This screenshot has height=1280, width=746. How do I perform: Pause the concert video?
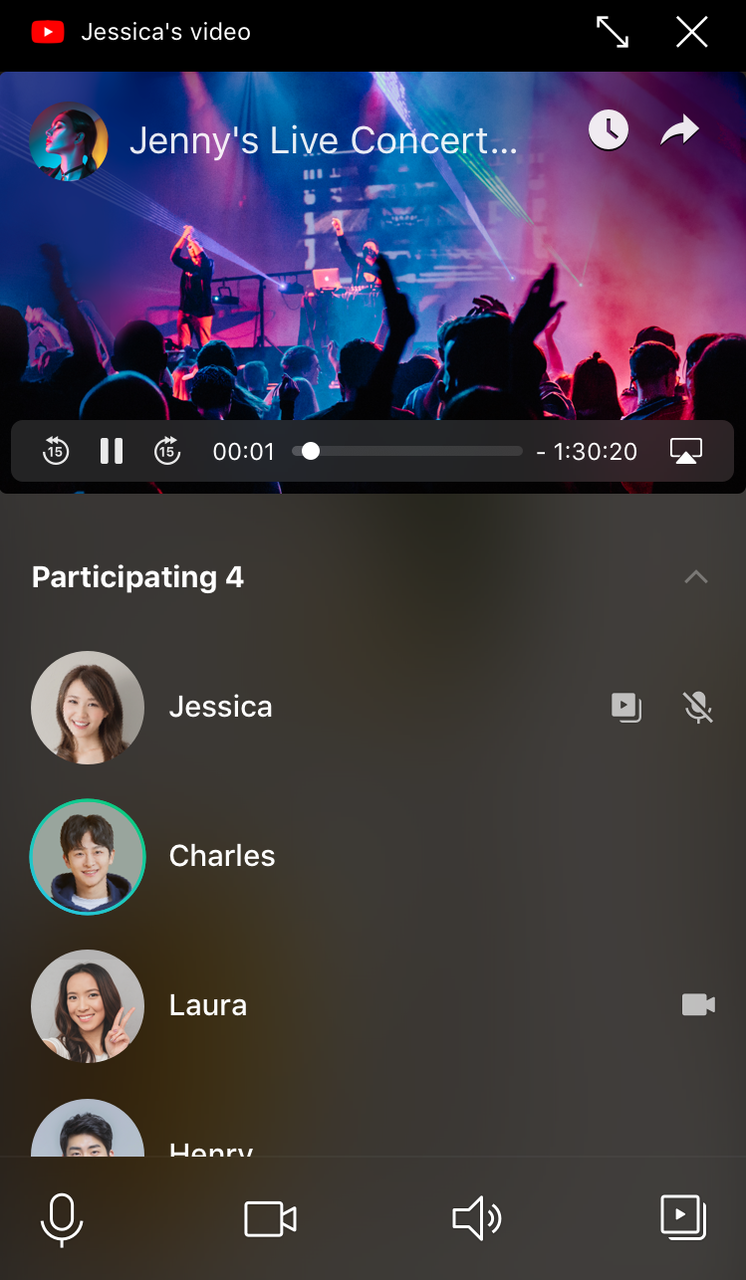[111, 451]
